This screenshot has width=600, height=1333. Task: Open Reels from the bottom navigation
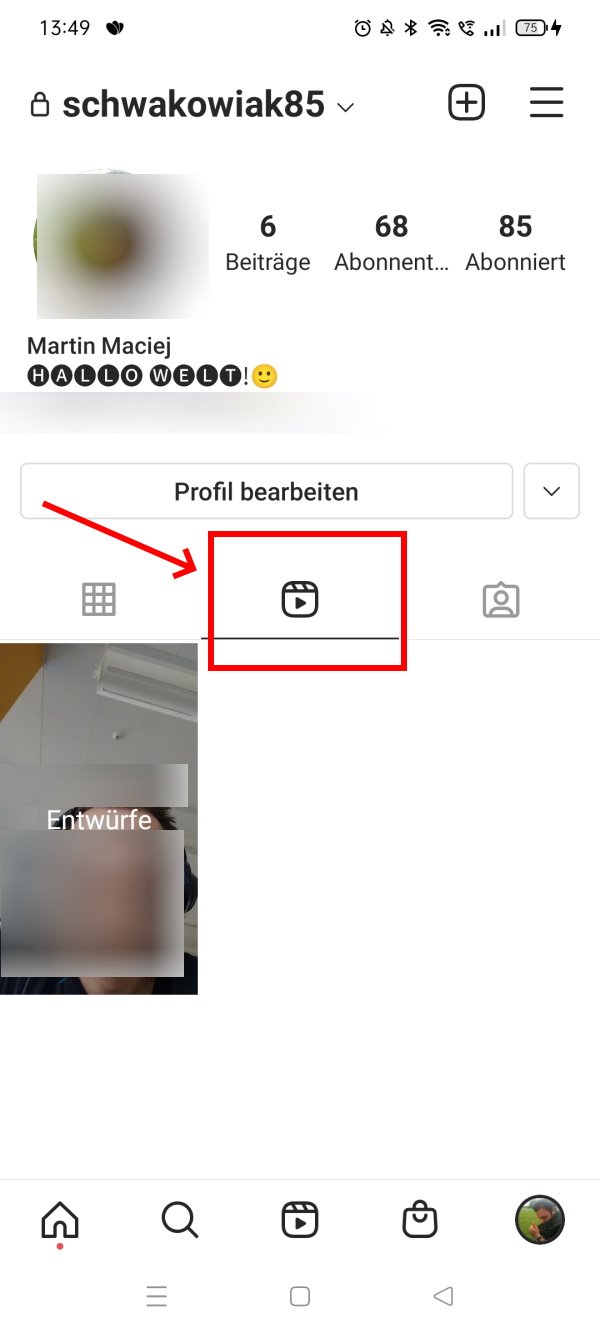300,1220
